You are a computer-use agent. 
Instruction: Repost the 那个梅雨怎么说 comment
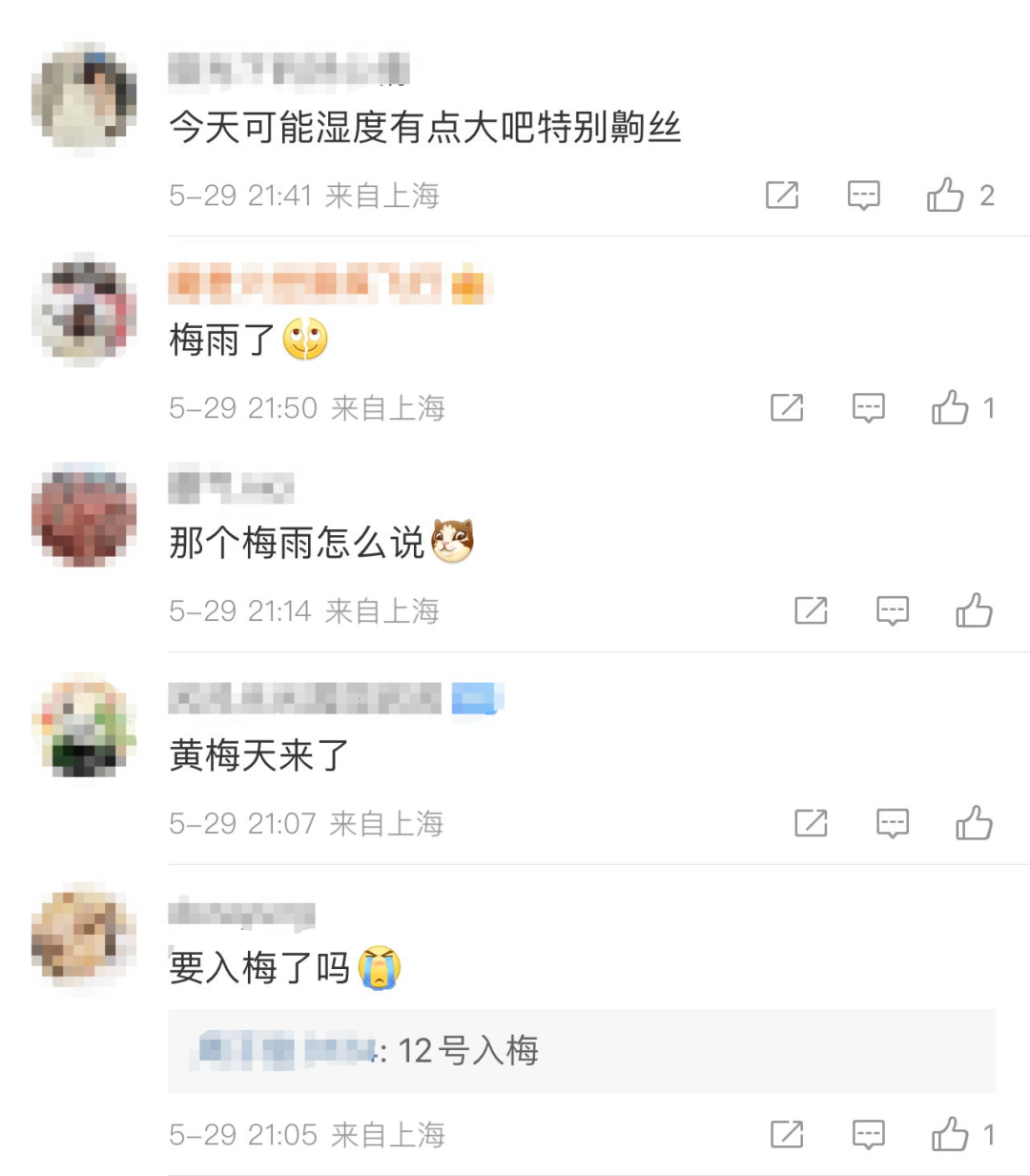811,610
